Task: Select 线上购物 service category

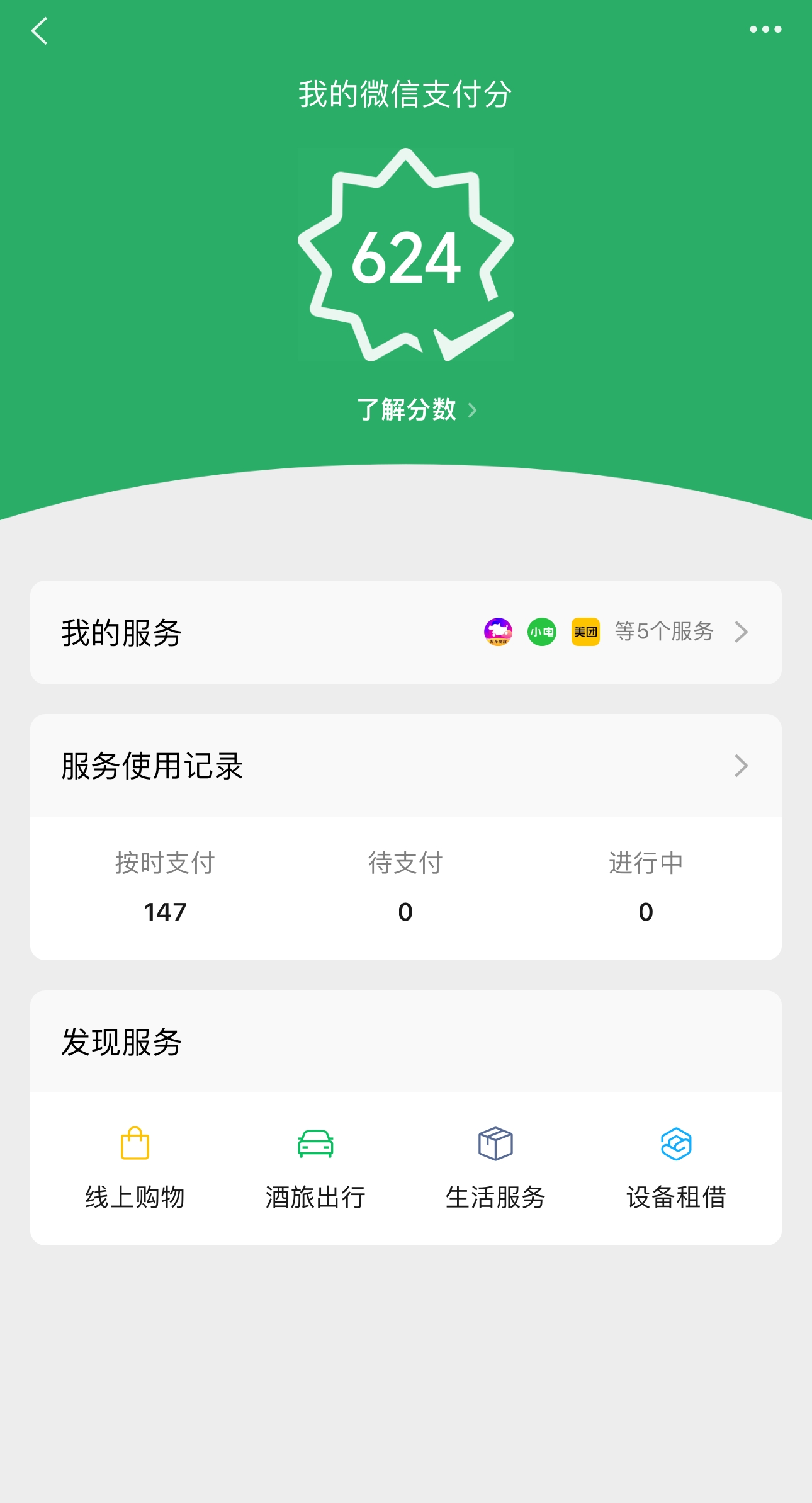Action: click(135, 1168)
